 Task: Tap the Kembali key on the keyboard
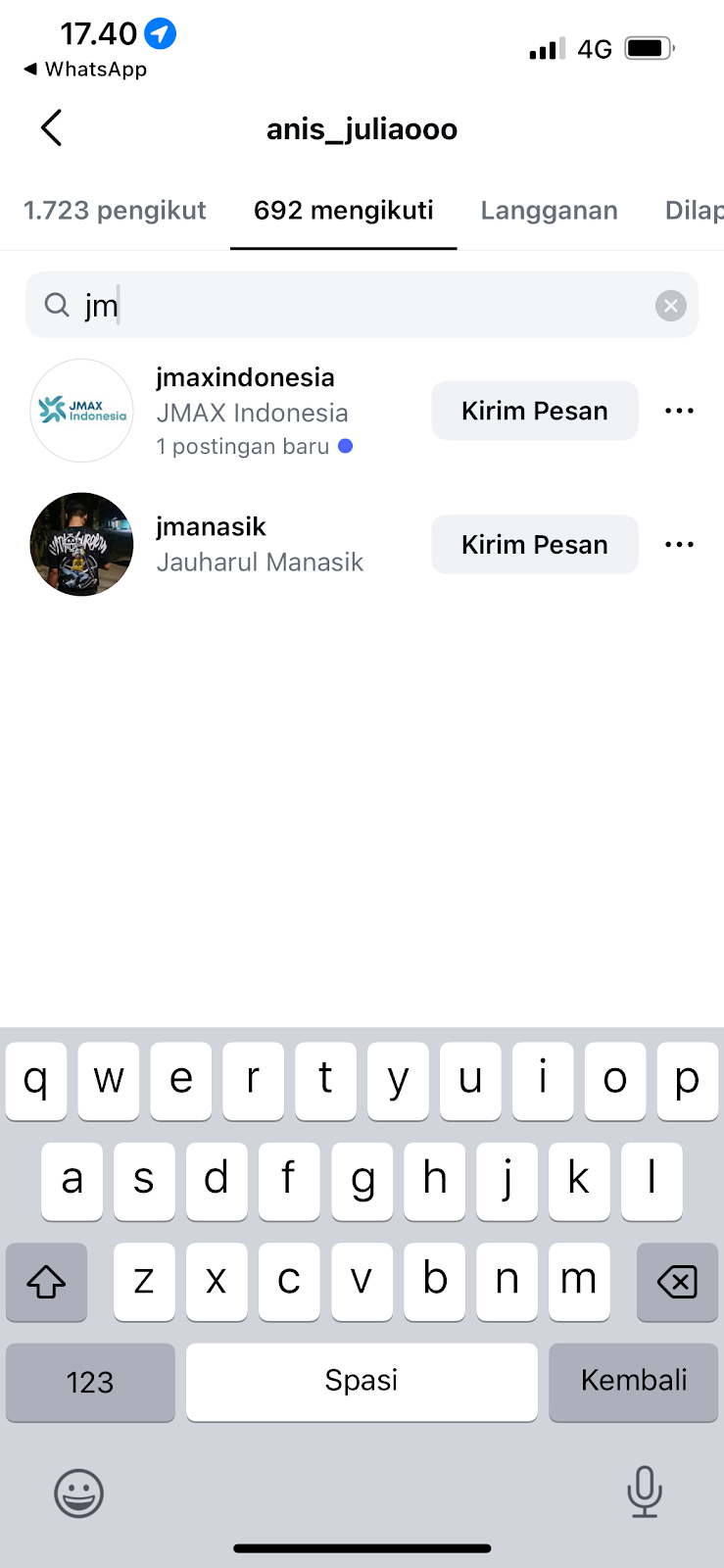(x=633, y=1382)
